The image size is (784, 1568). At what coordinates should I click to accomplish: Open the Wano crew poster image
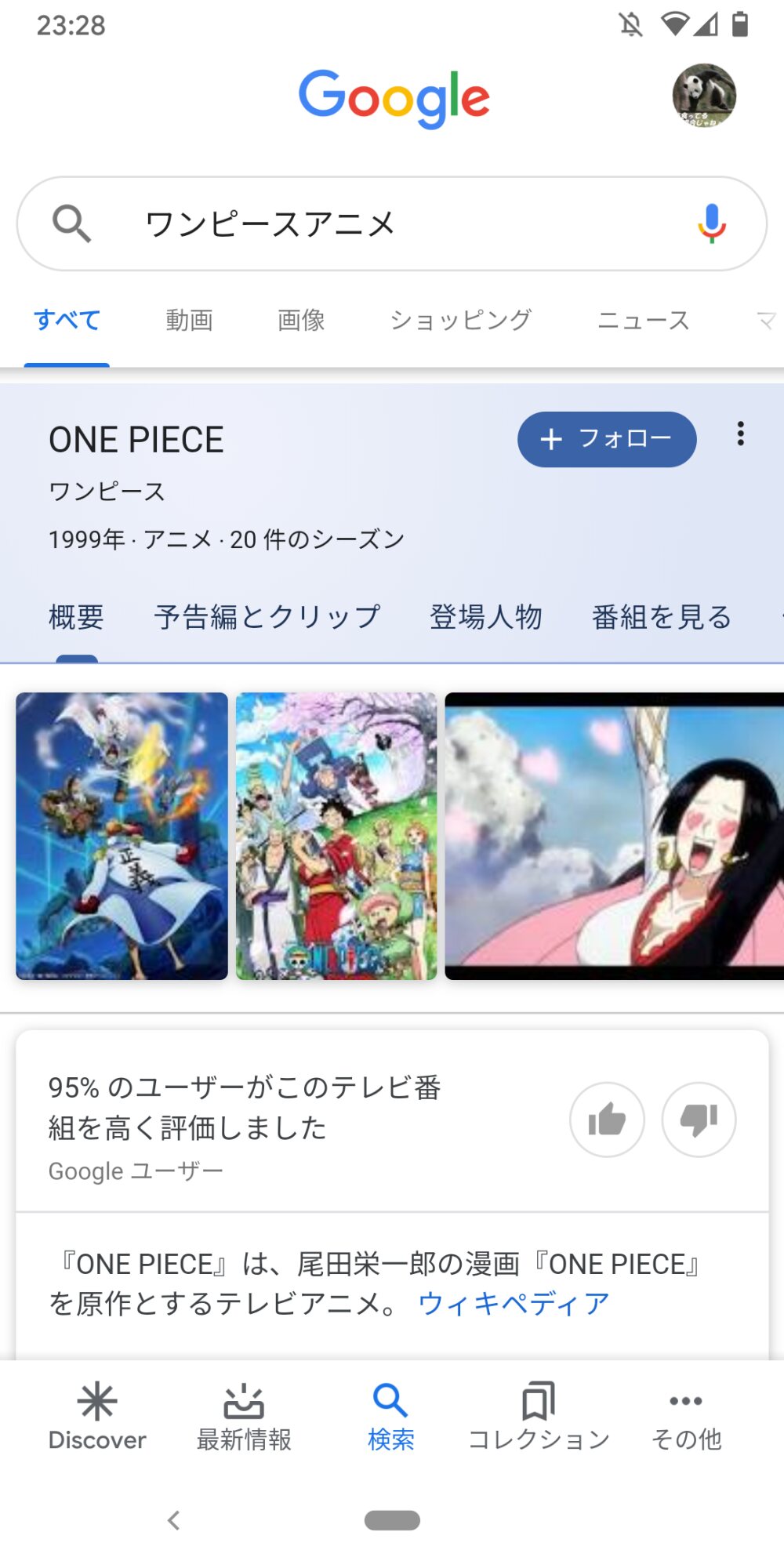point(336,836)
